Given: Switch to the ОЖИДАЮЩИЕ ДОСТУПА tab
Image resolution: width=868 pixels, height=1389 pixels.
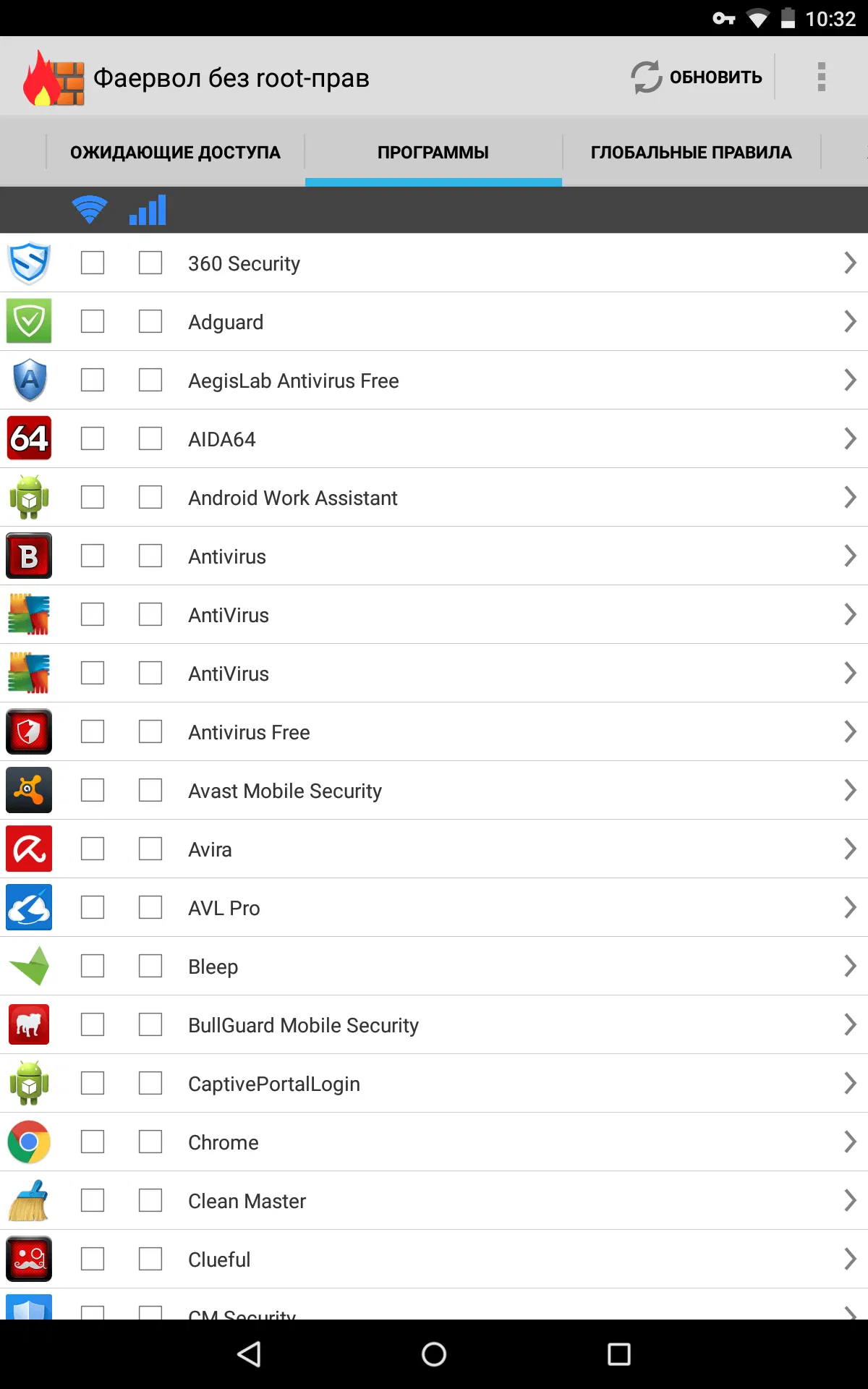Looking at the screenshot, I should (x=175, y=152).
